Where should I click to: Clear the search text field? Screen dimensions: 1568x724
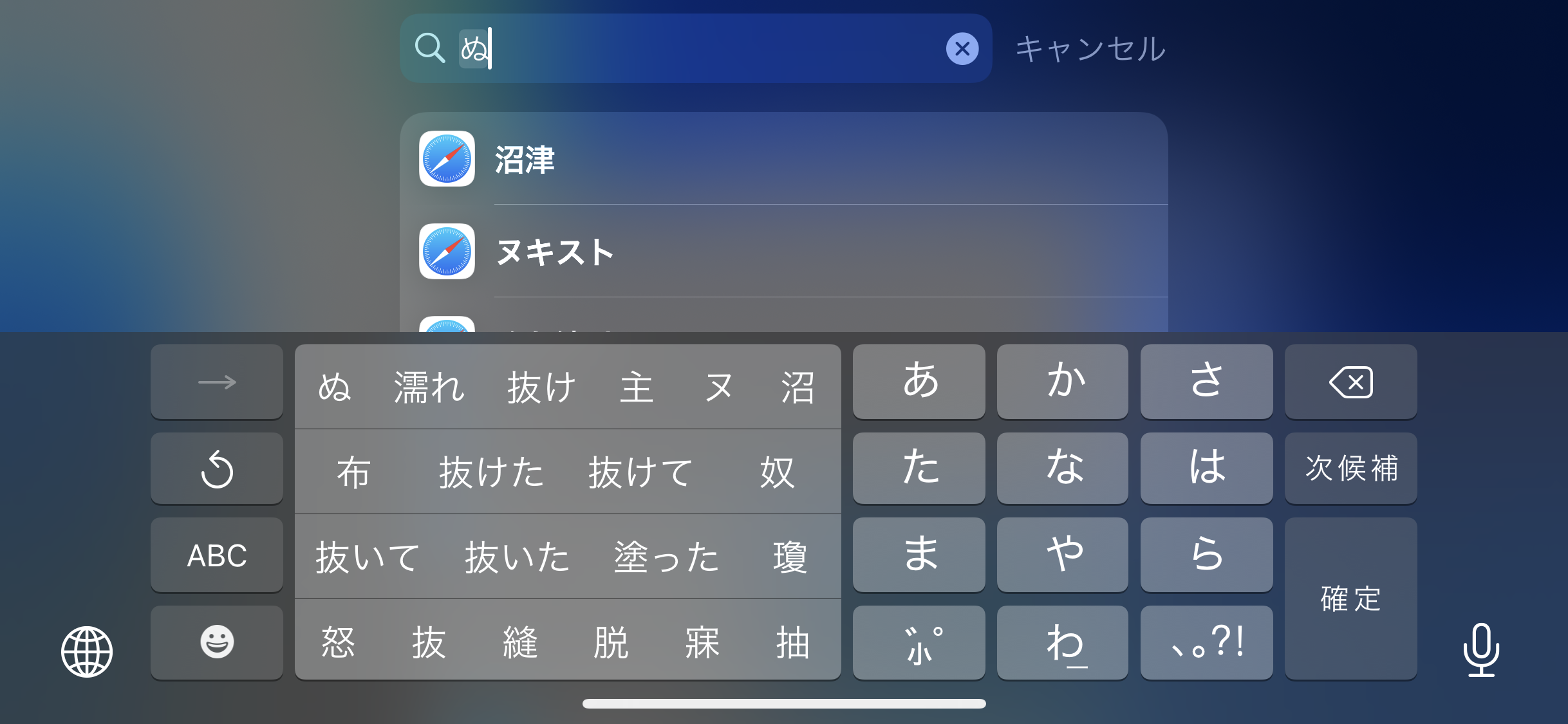click(962, 49)
